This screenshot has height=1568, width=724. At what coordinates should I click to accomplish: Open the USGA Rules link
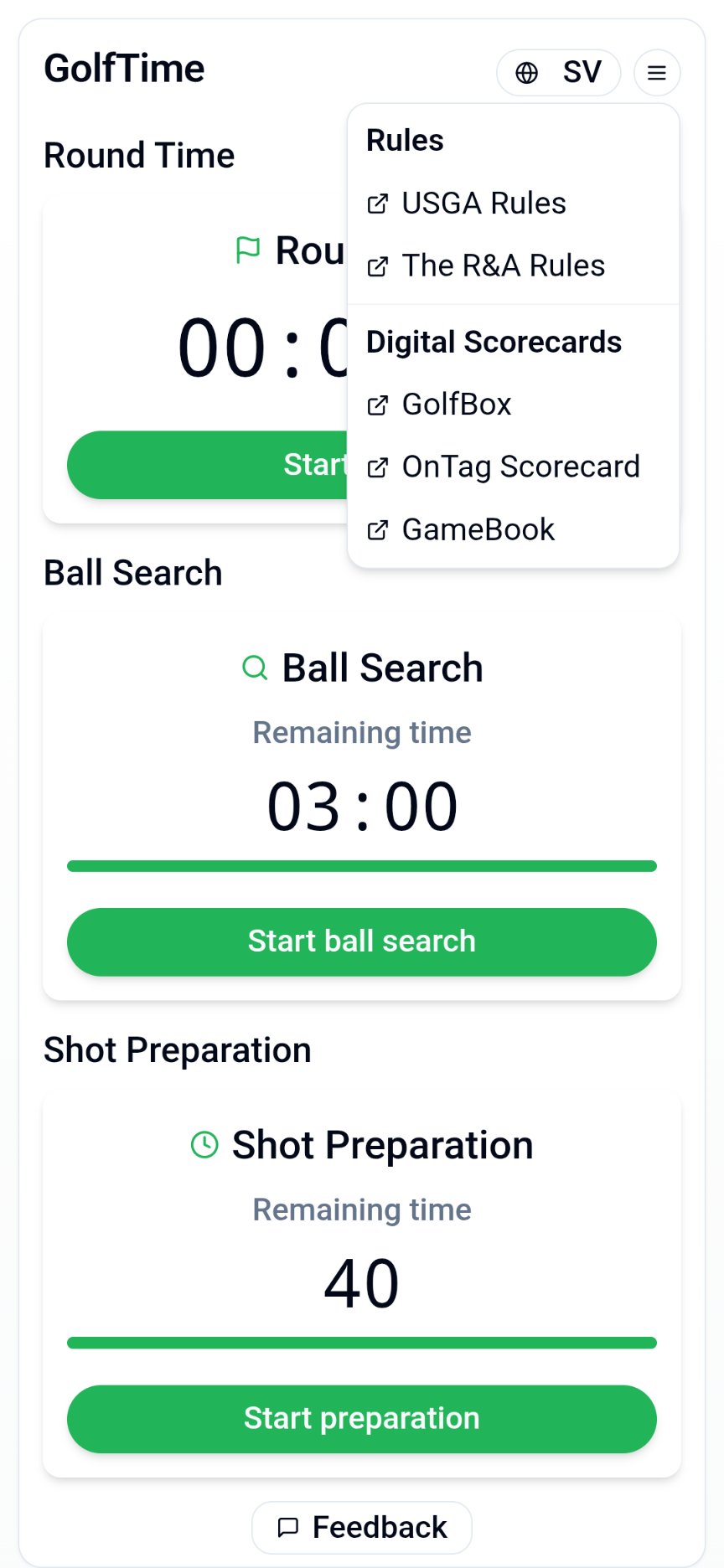click(x=484, y=204)
